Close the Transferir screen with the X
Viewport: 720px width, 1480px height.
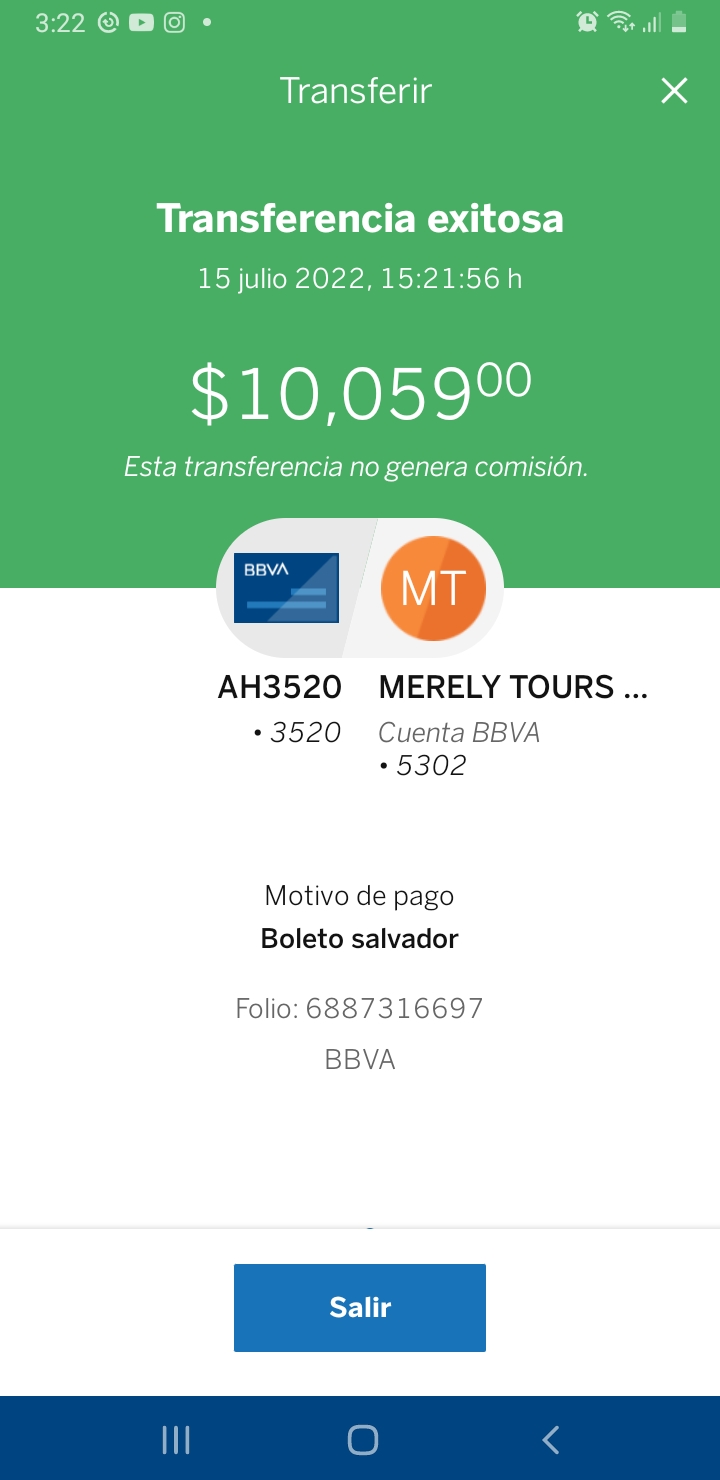(x=675, y=91)
